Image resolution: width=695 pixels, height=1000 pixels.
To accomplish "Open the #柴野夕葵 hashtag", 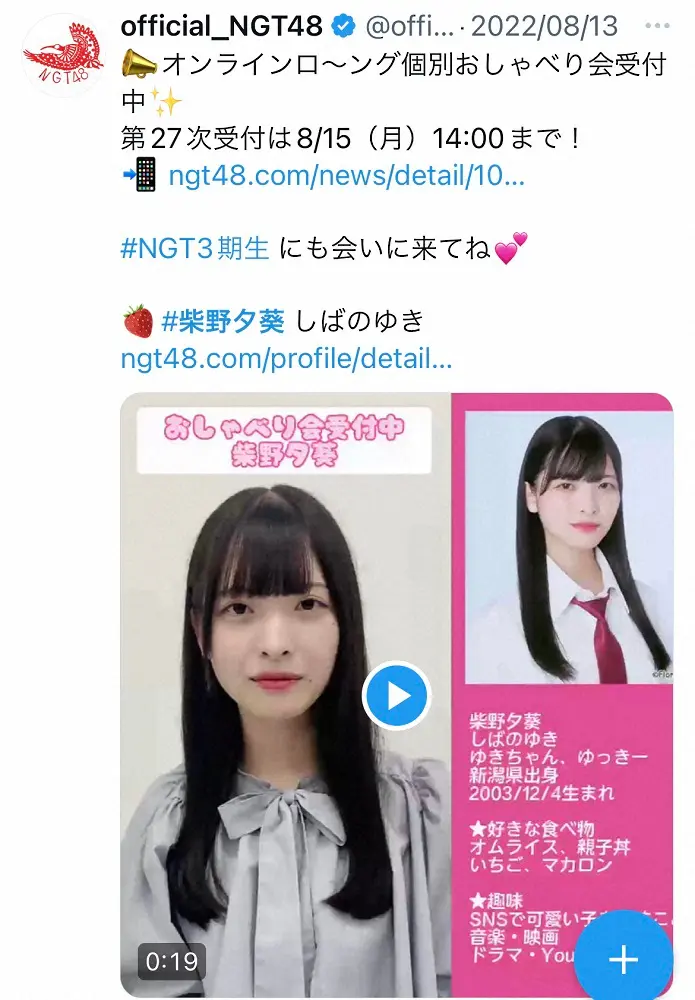I will tap(224, 321).
